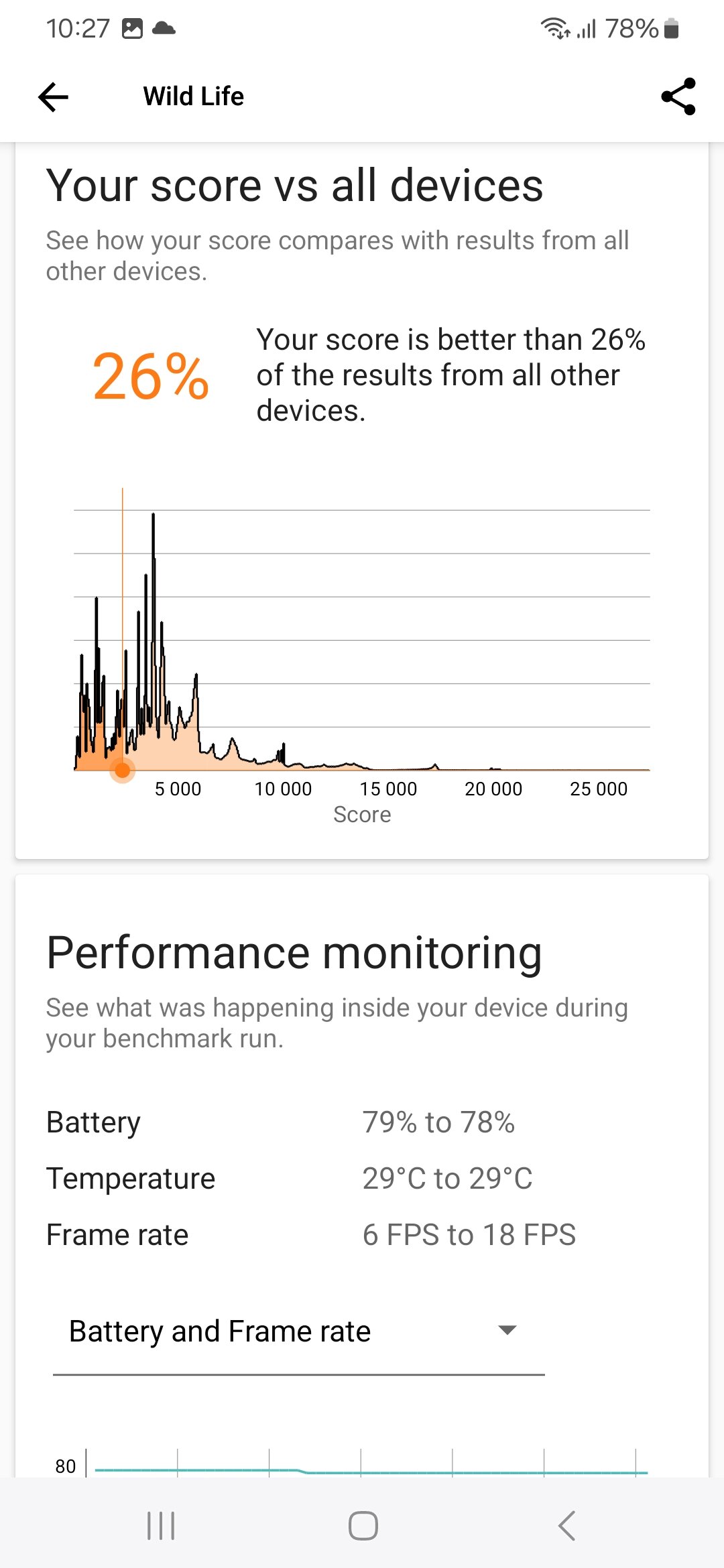This screenshot has height=1568, width=724.
Task: Go back from Wild Life results
Action: 54,97
